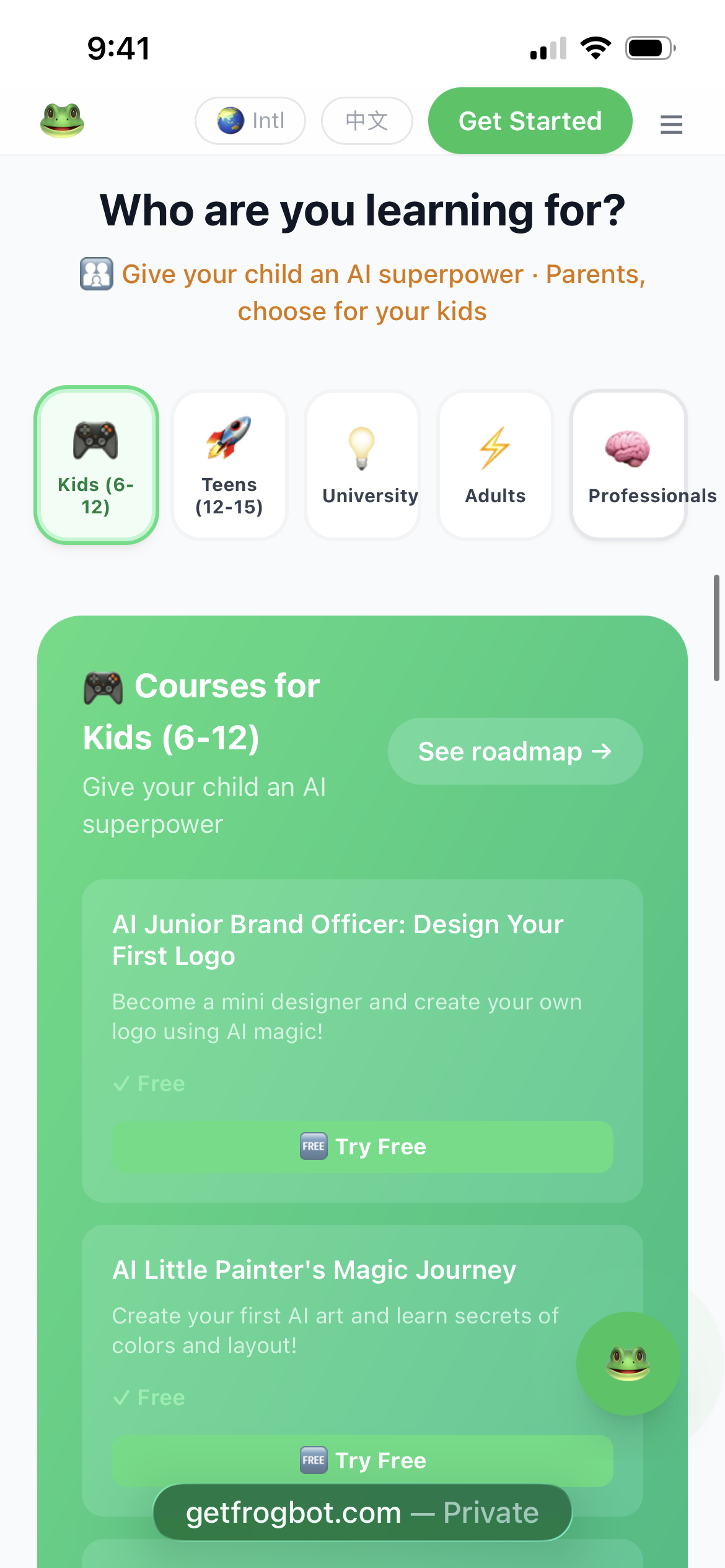Tap the getfrogbot.com address bar

click(362, 1512)
